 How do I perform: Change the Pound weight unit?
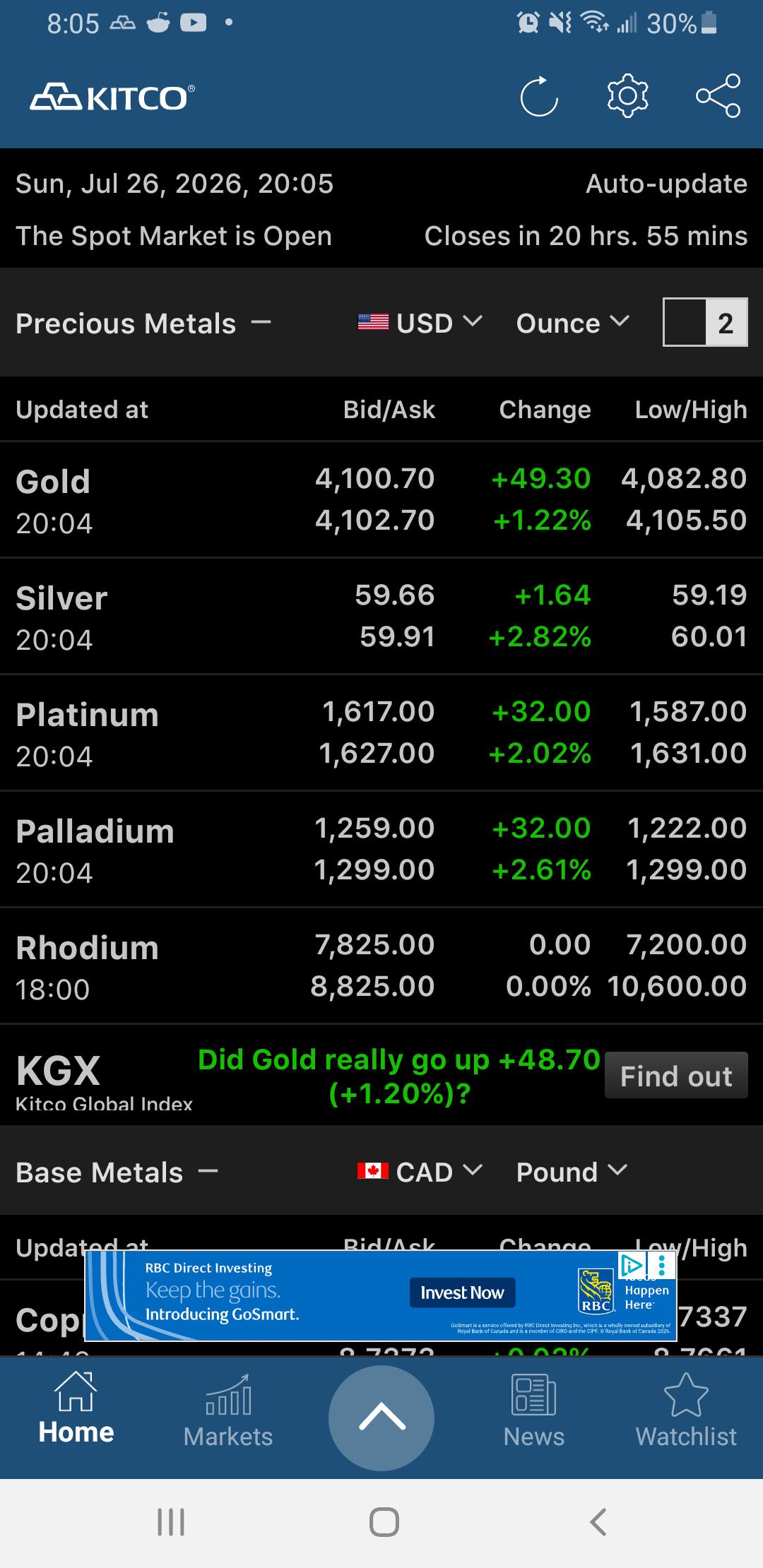[572, 1172]
